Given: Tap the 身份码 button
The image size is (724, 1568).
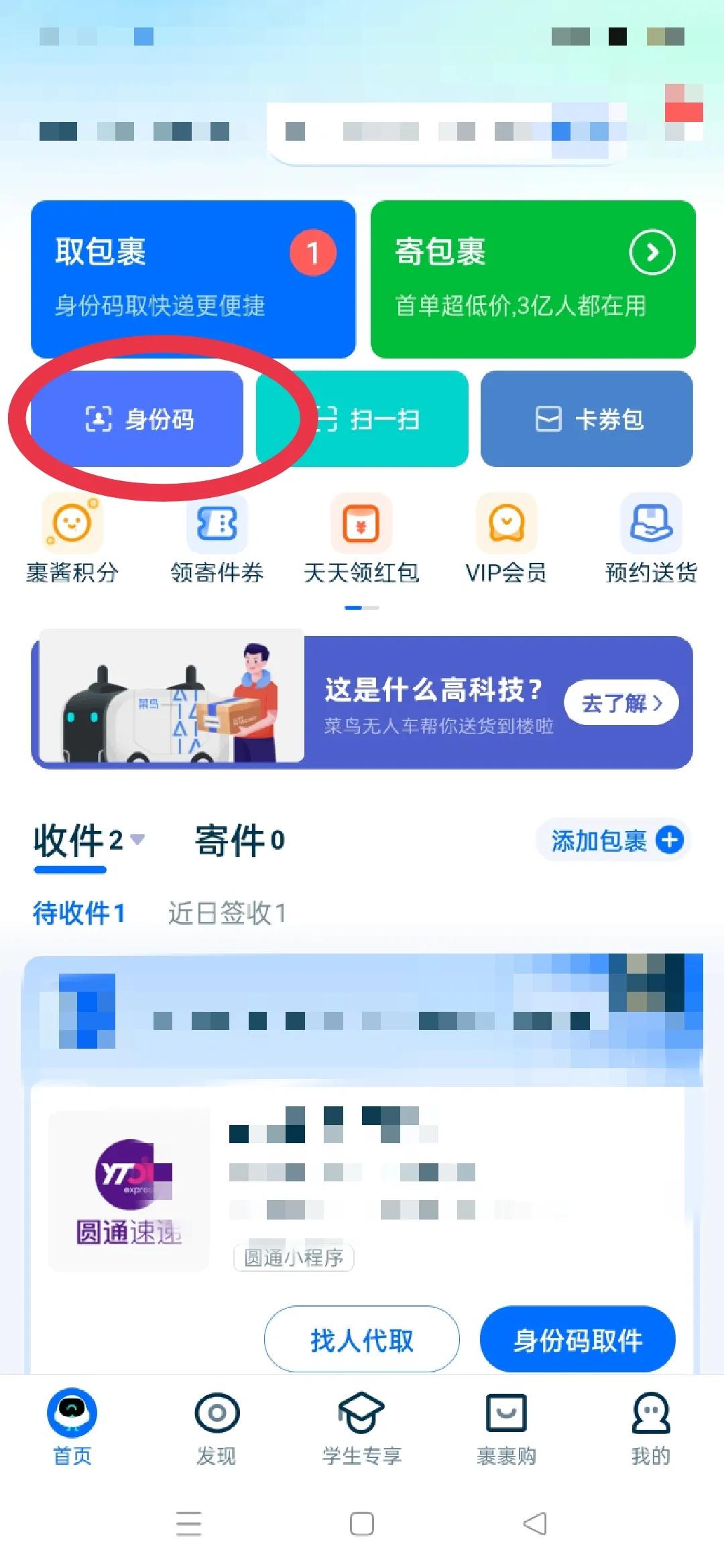Looking at the screenshot, I should [137, 419].
